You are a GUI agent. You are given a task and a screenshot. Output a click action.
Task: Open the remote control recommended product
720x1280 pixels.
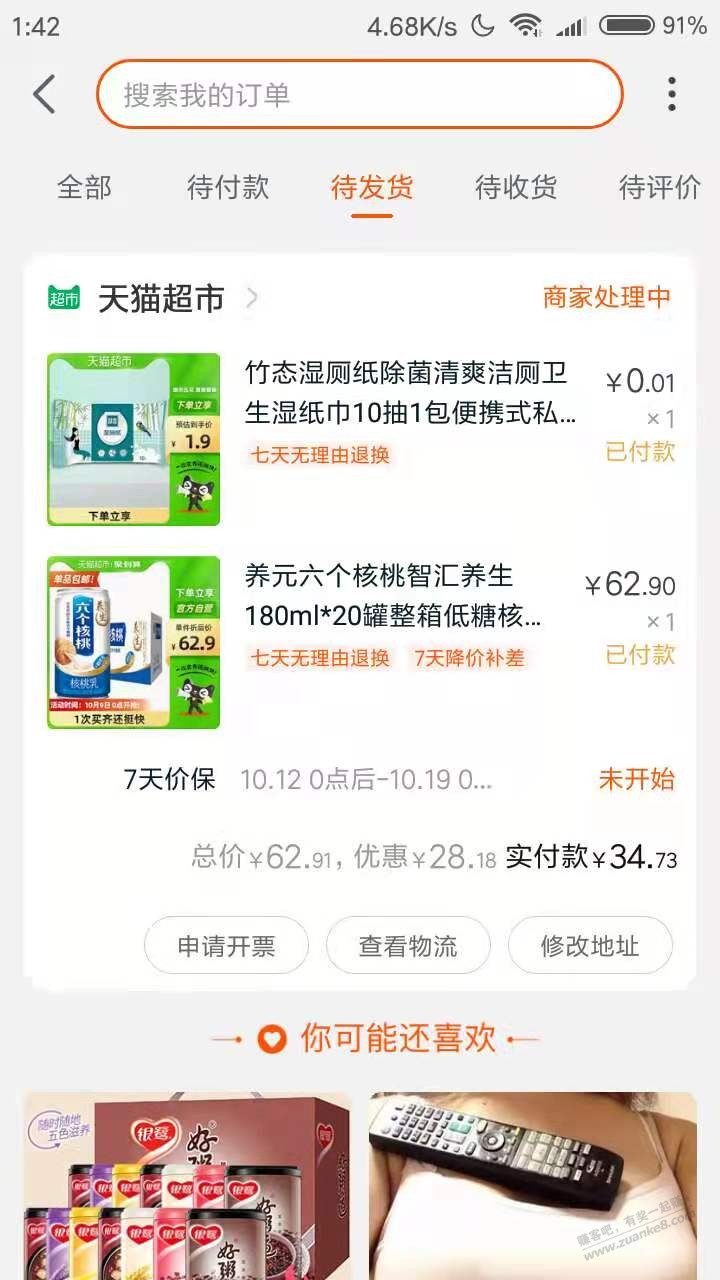(532, 1186)
